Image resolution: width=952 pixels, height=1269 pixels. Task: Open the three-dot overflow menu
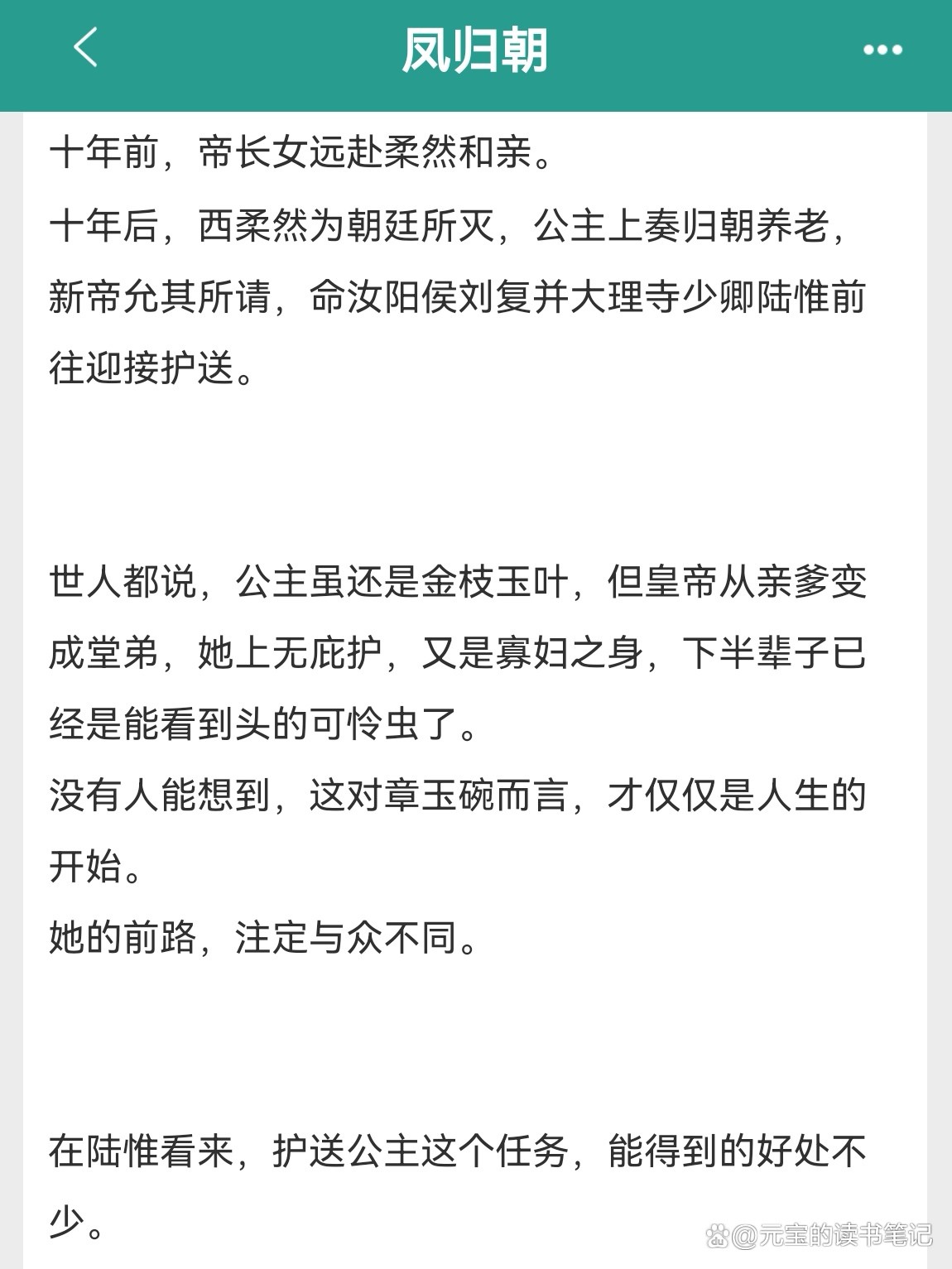[882, 50]
